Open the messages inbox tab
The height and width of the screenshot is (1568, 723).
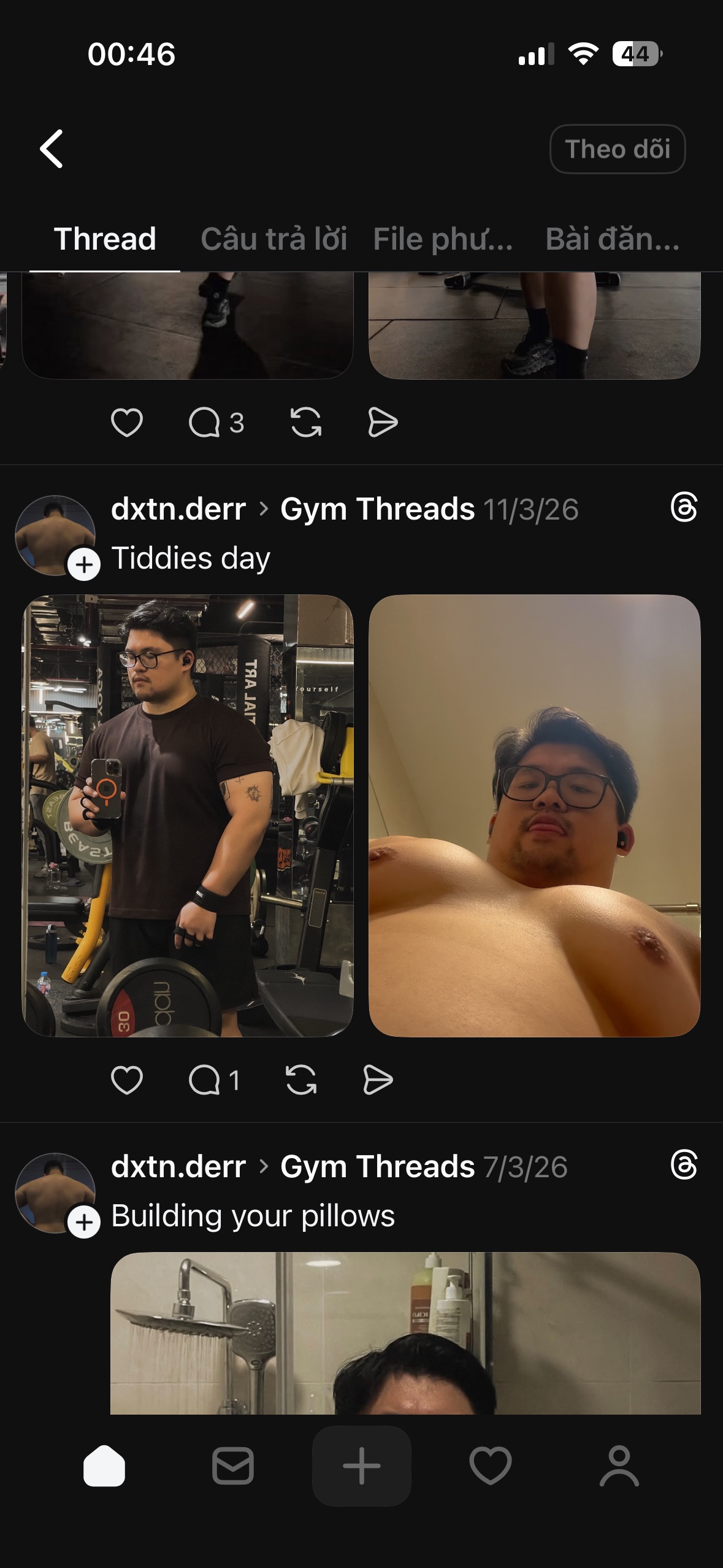[233, 1466]
